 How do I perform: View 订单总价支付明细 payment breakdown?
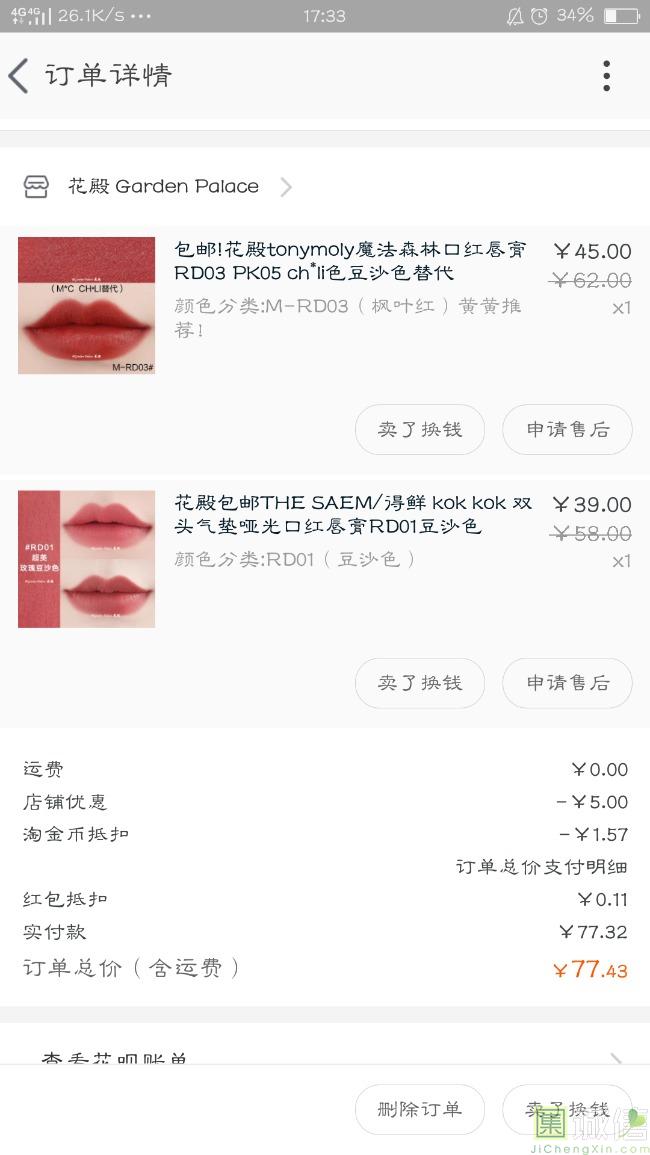coord(541,867)
